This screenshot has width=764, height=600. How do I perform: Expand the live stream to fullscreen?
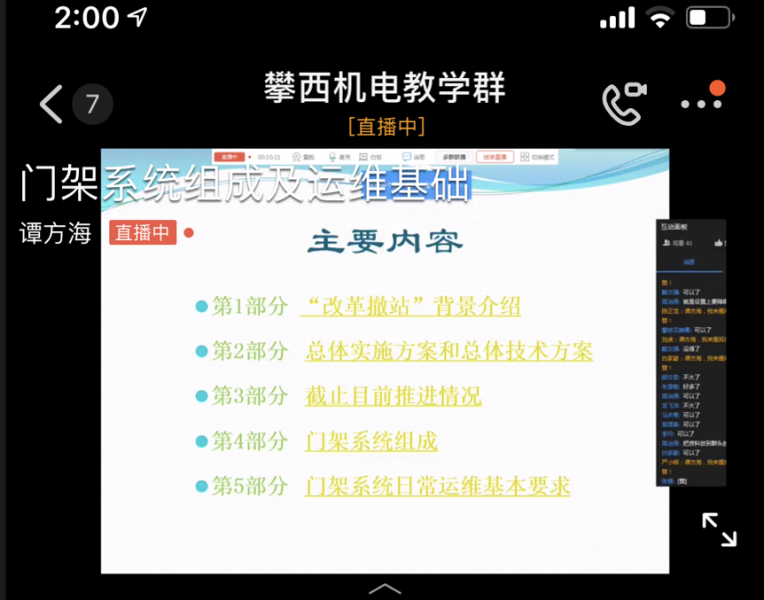[x=718, y=529]
